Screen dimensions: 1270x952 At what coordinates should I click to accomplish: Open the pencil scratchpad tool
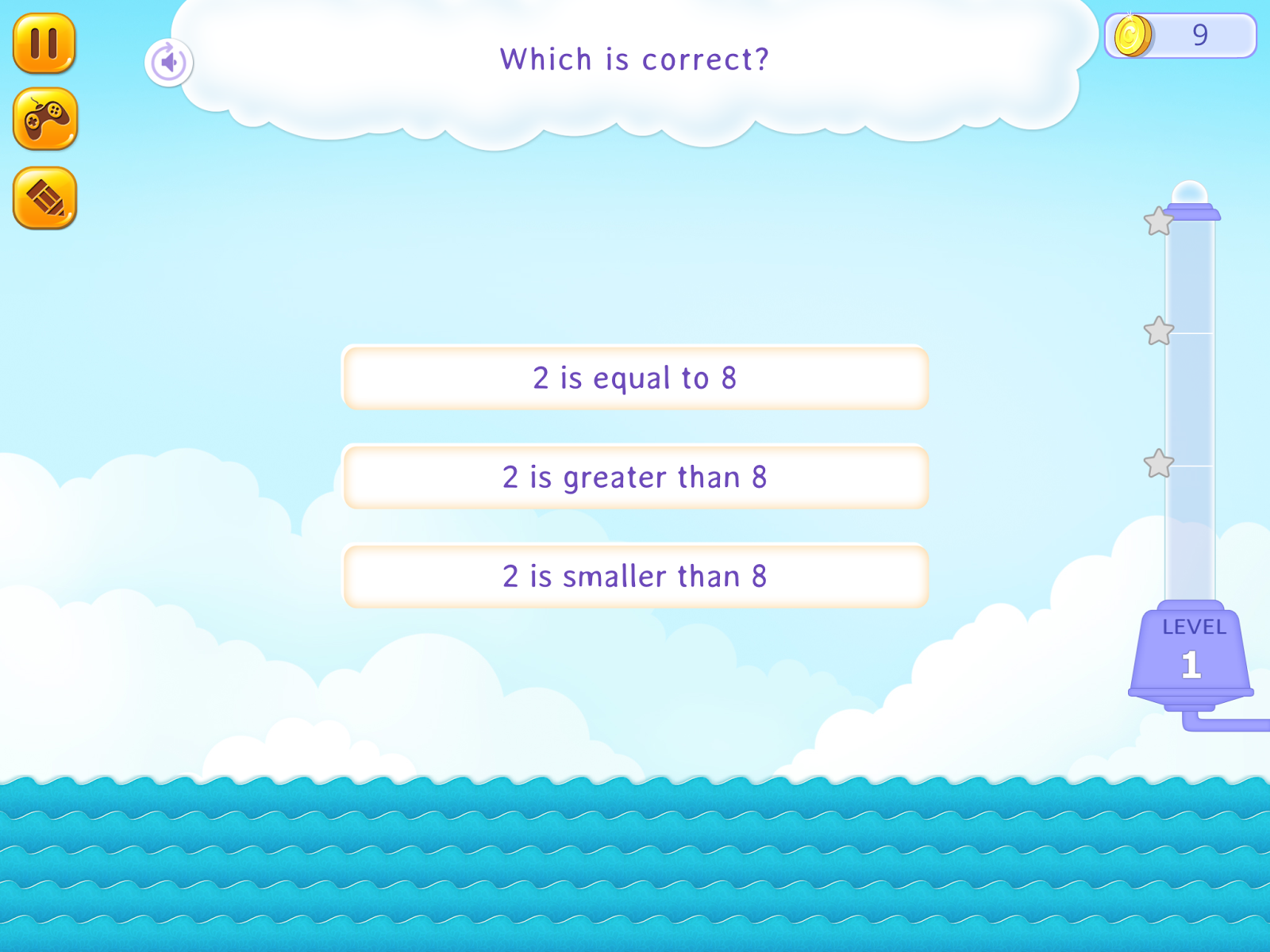[44, 198]
